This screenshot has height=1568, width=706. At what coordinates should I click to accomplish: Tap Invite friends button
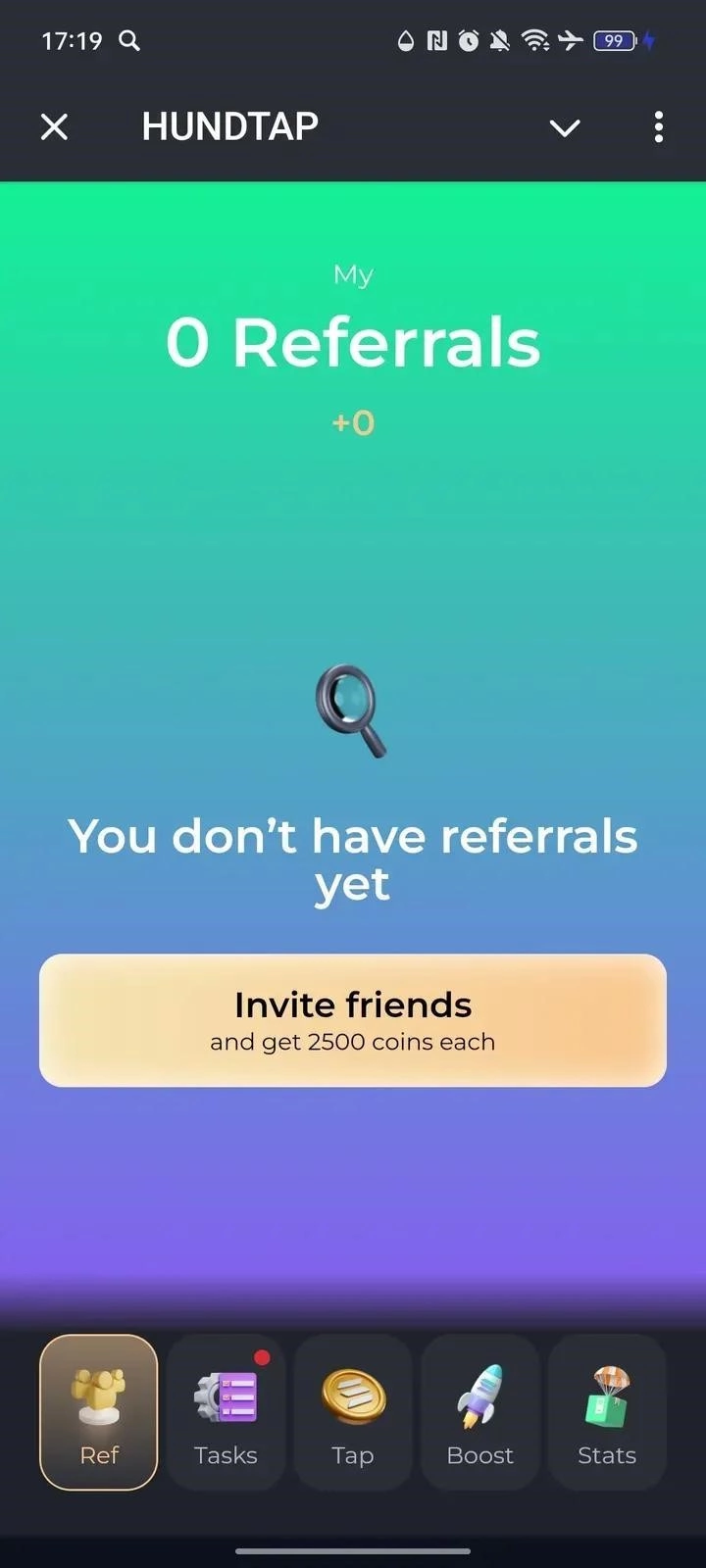pos(353,1020)
